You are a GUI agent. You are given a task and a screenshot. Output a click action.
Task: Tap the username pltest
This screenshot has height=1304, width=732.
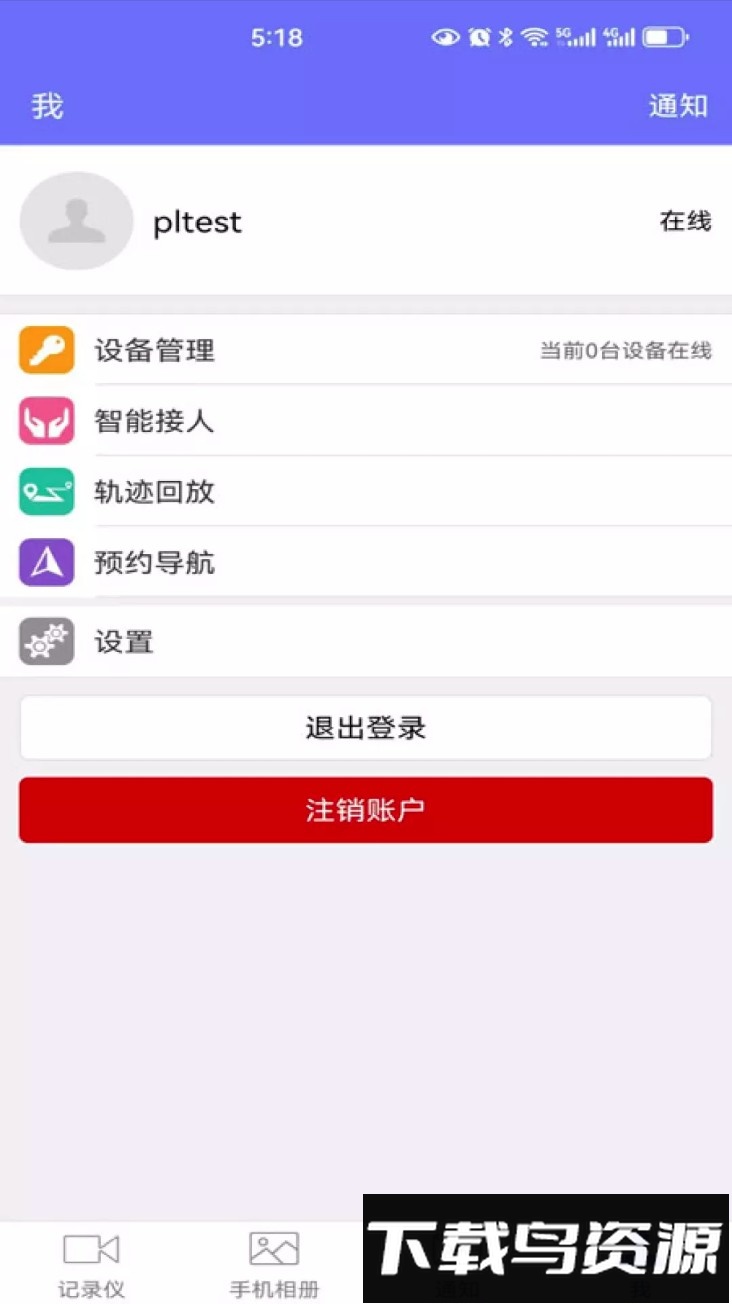click(x=197, y=221)
